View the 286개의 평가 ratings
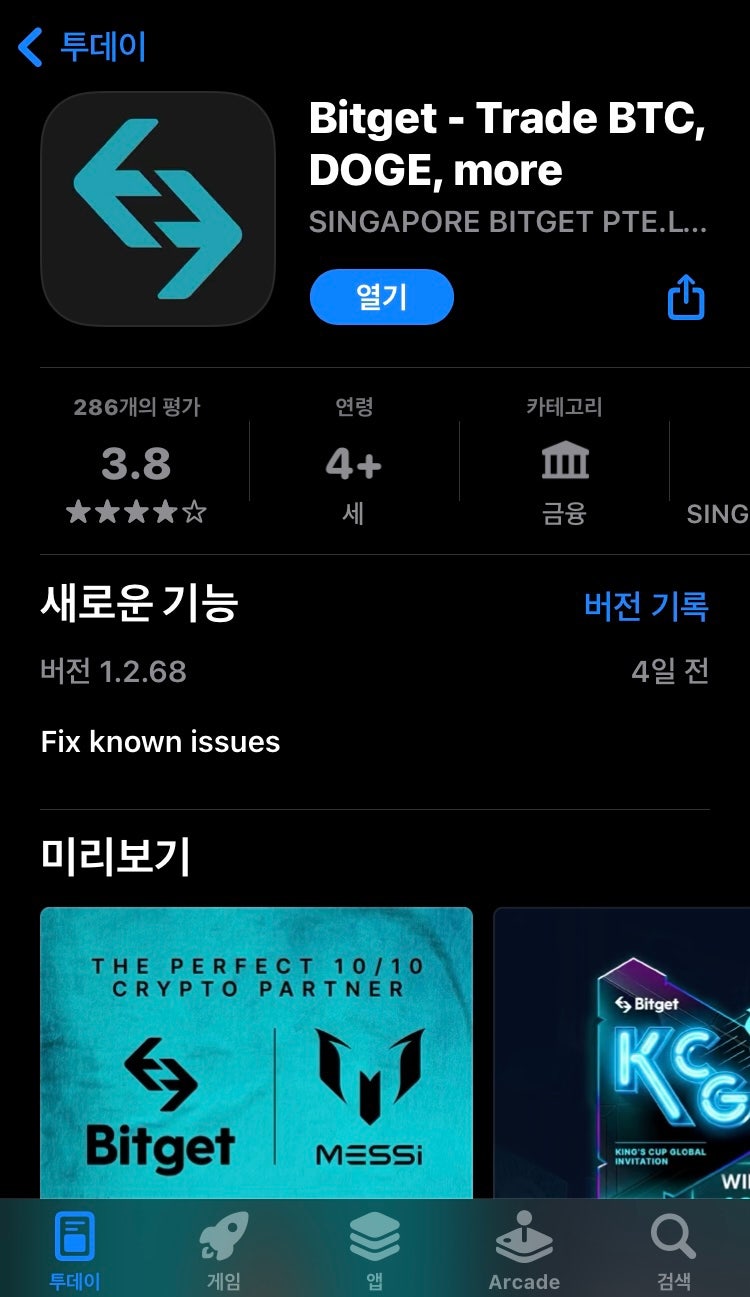This screenshot has height=1297, width=750. 137,463
